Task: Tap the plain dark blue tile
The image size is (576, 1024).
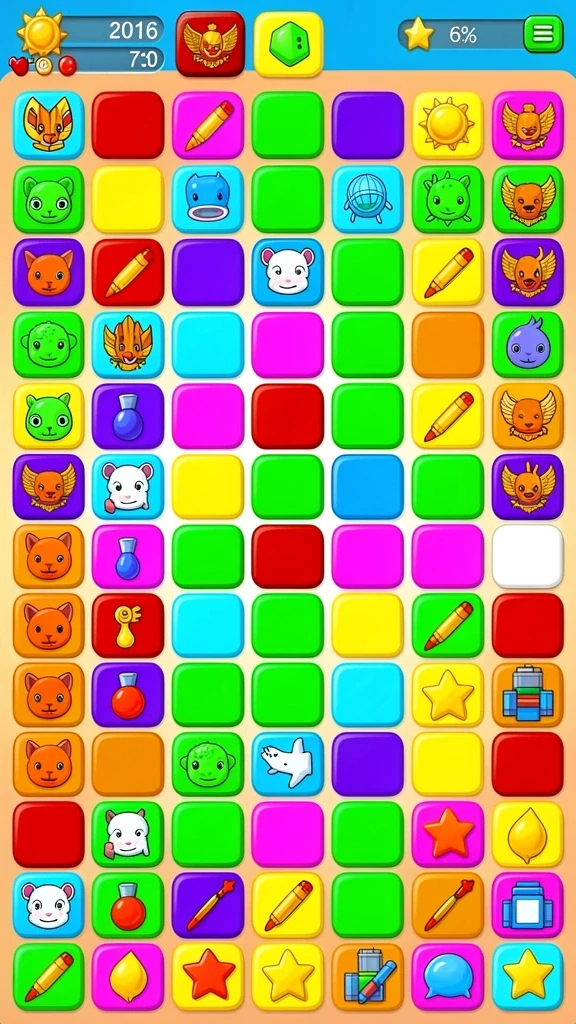Action: (368, 487)
